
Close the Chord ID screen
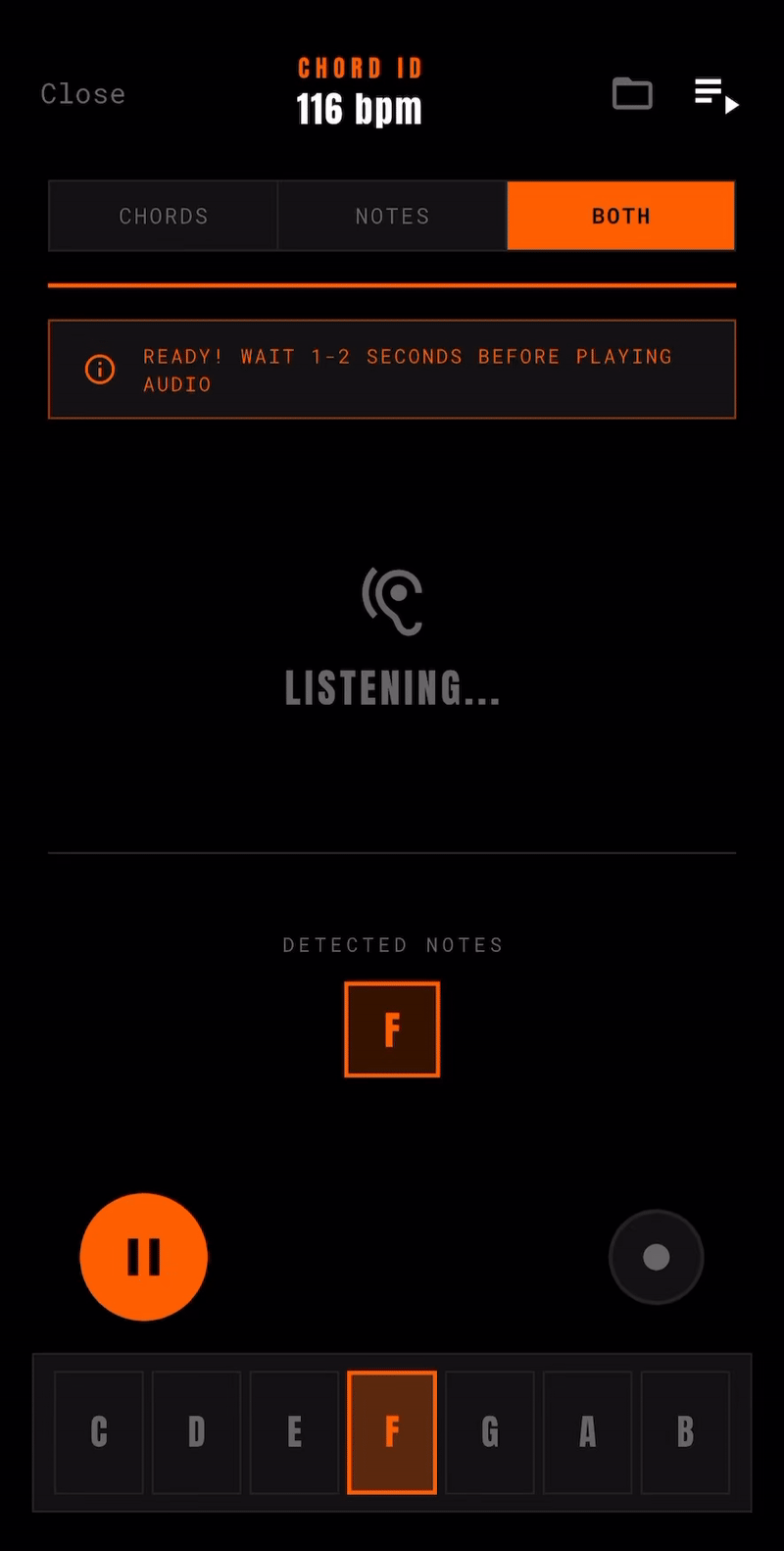(82, 94)
